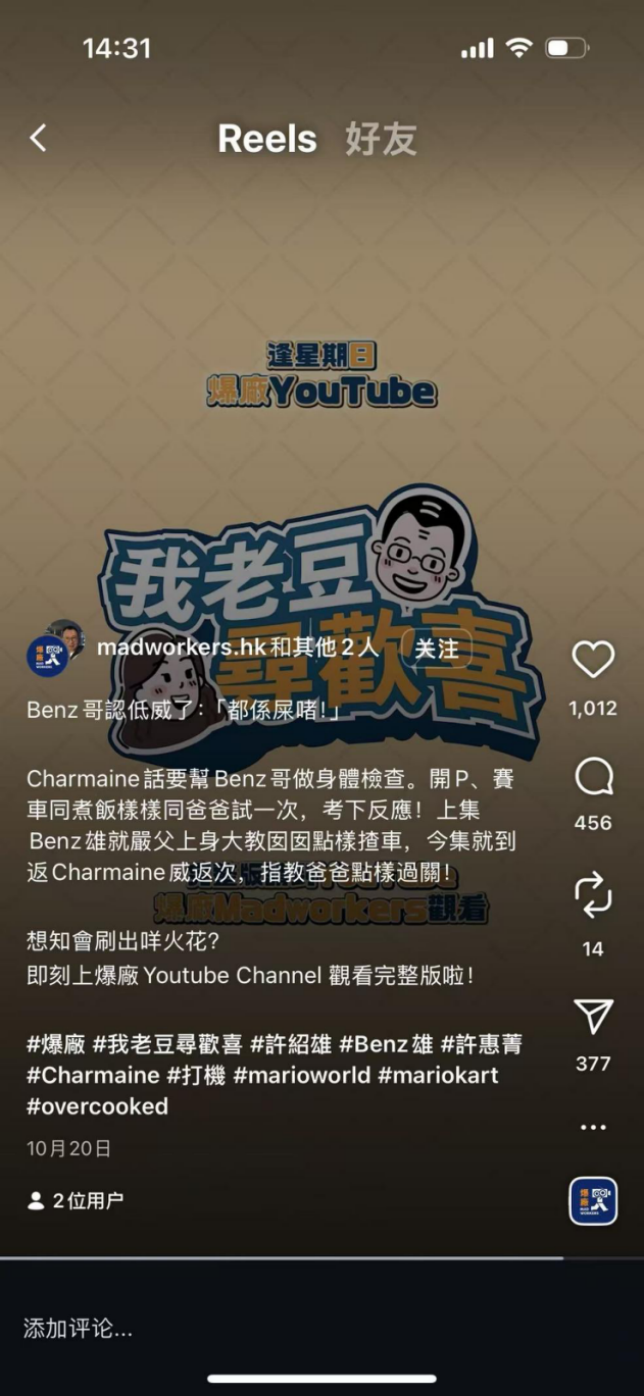This screenshot has width=644, height=1396.
Task: Open the three-dot more options menu
Action: click(x=593, y=1128)
